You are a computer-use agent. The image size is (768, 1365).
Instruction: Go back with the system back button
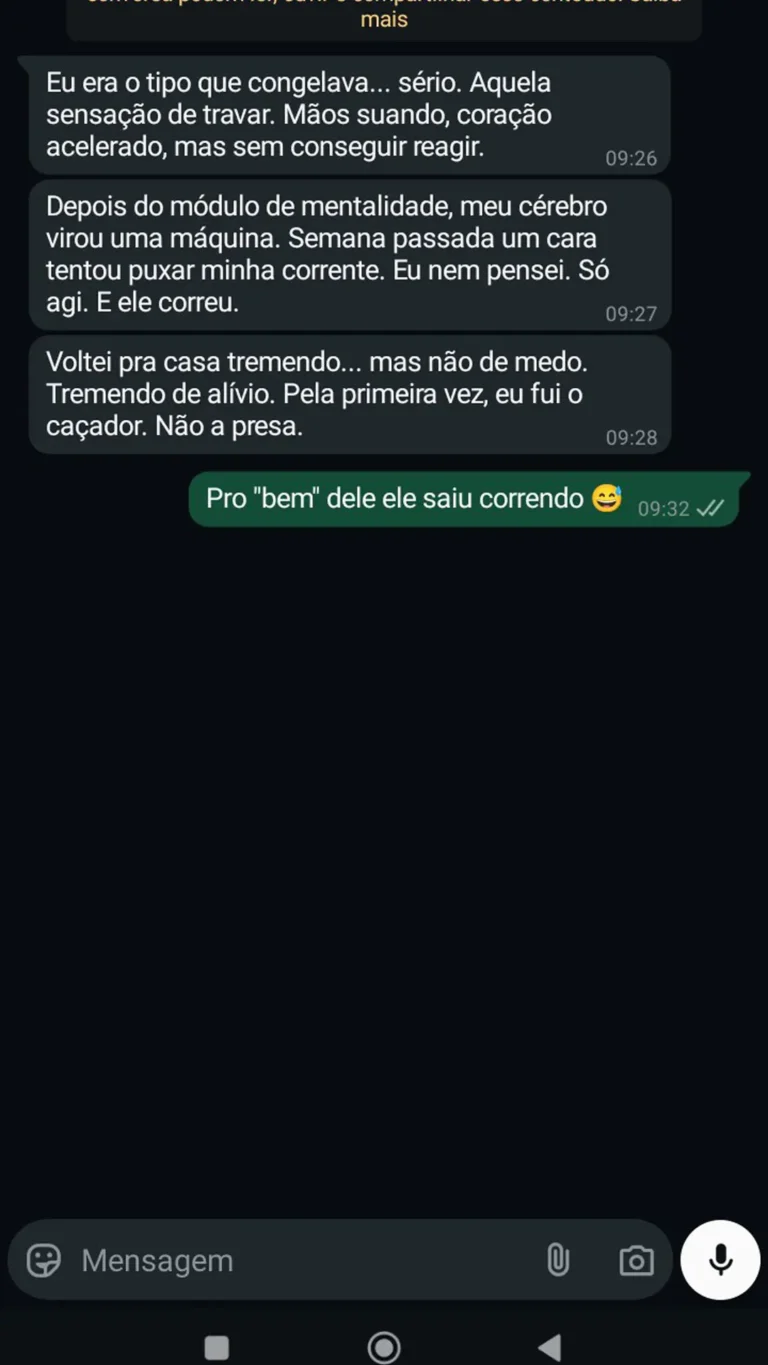(x=549, y=1347)
